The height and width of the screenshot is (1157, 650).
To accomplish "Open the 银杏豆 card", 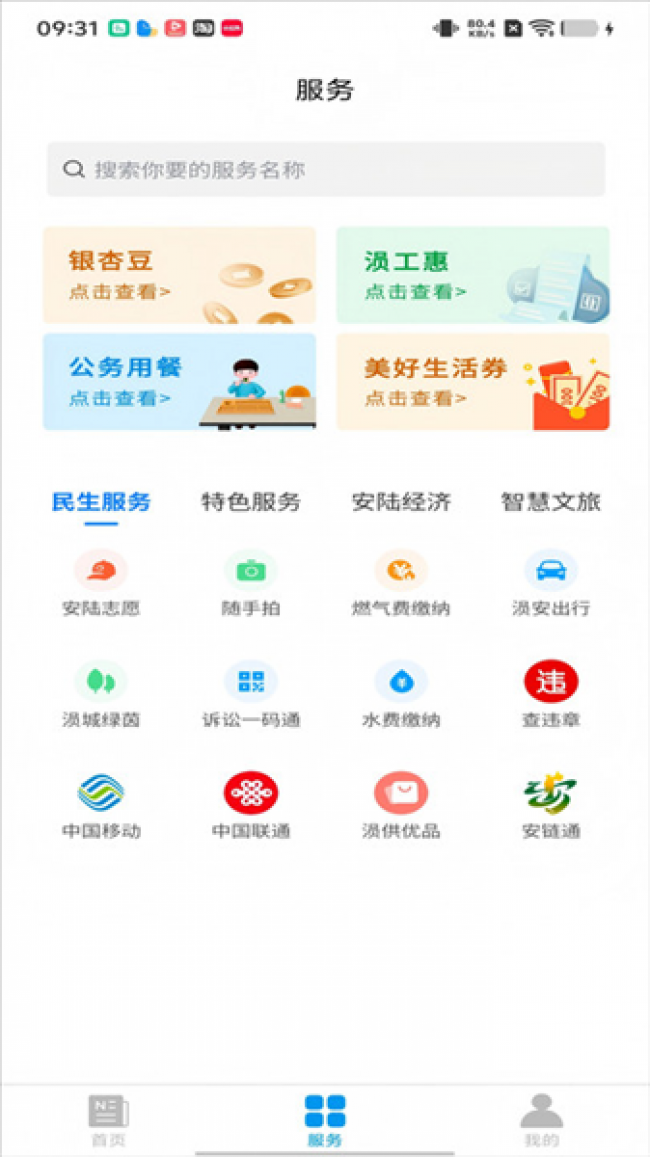I will click(x=179, y=274).
